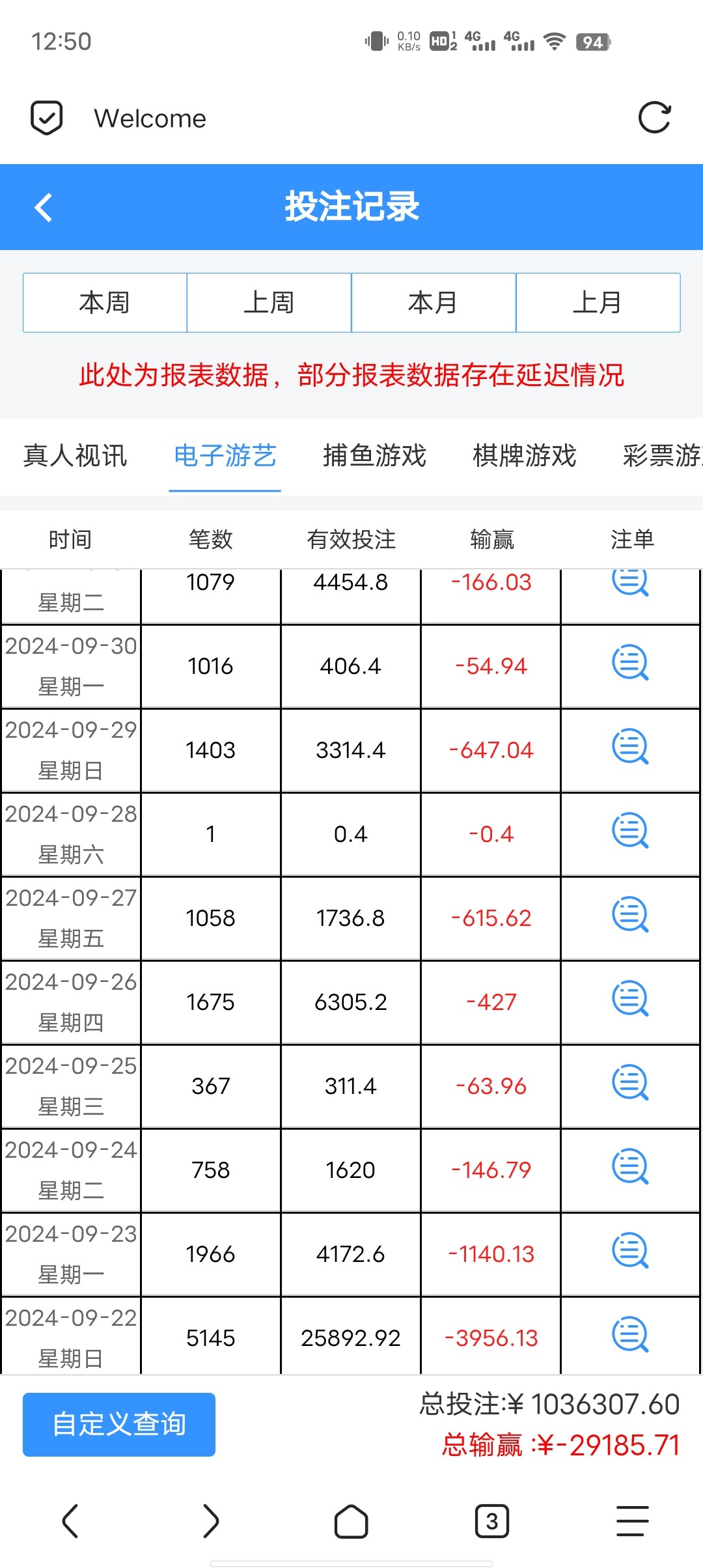The height and width of the screenshot is (1568, 703).
Task: Tap the bet slip icon for 2024-09-22
Action: (630, 1335)
